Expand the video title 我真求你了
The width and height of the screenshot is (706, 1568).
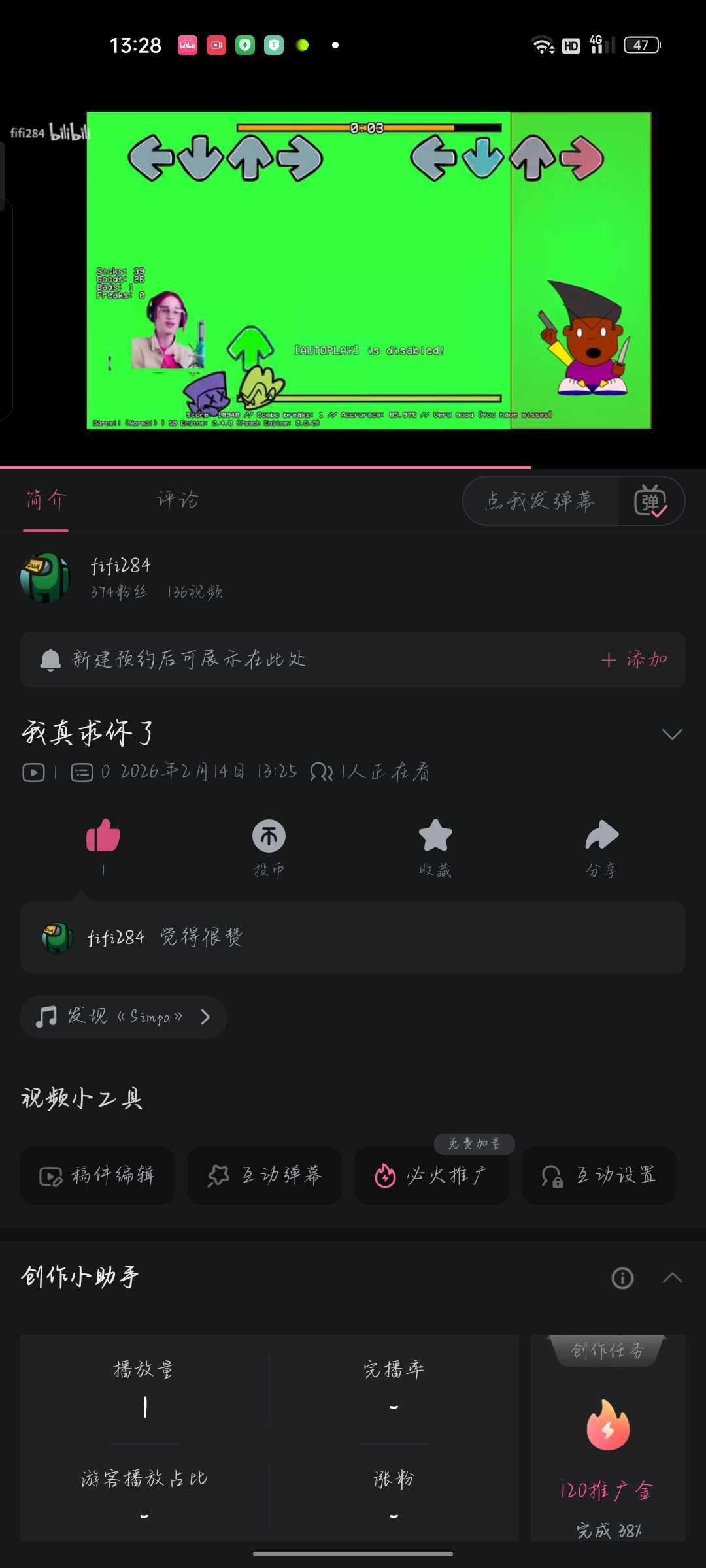pyautogui.click(x=671, y=734)
